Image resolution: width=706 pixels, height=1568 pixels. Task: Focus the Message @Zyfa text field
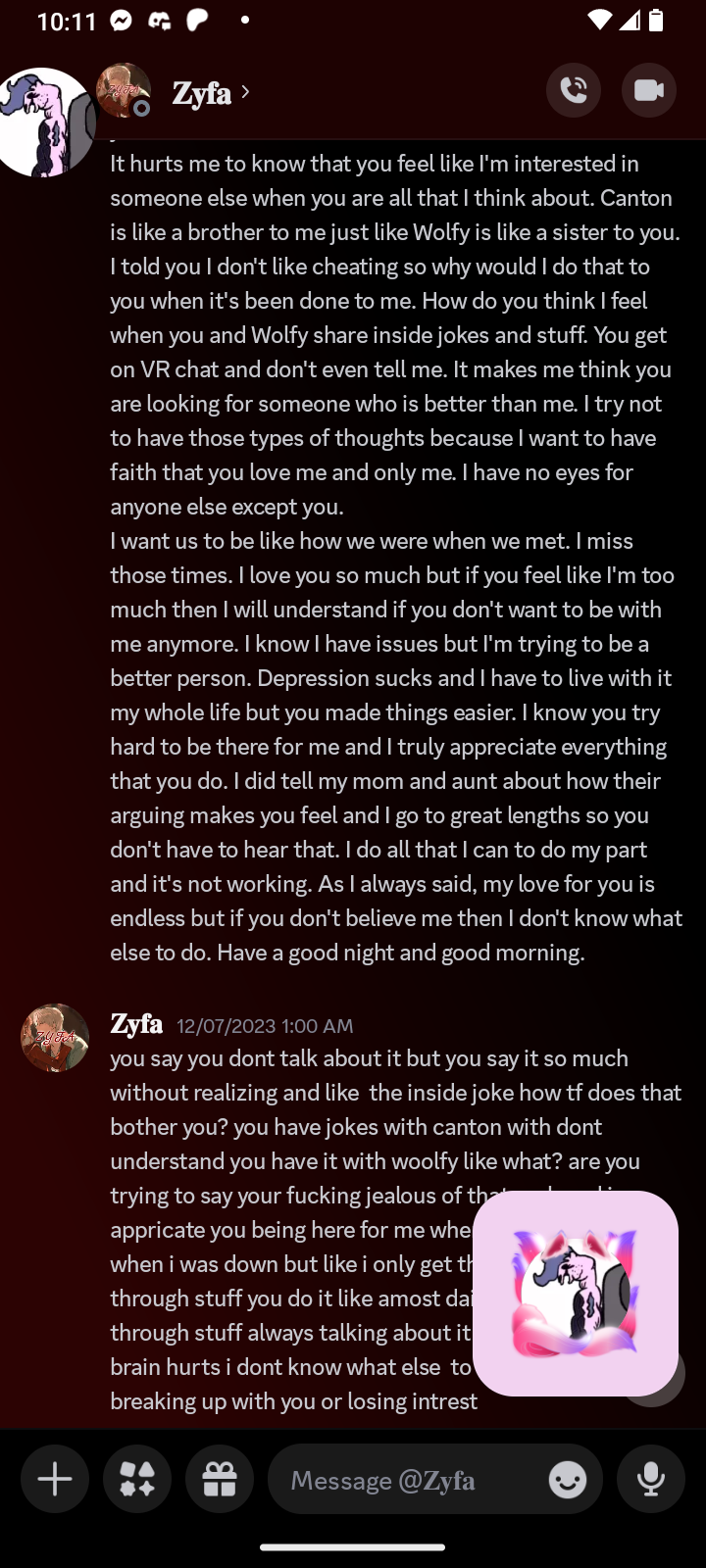[407, 1479]
